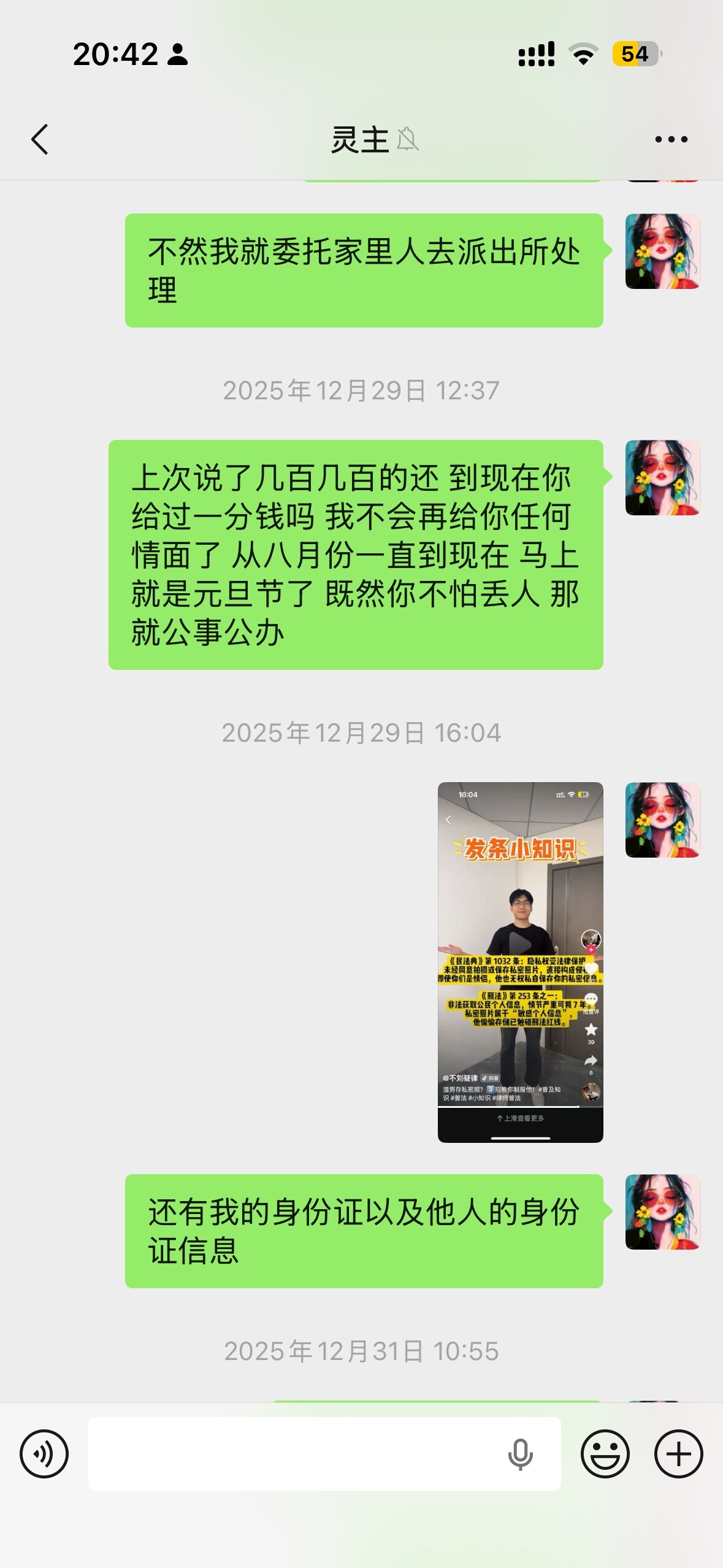Start voice-to-text with the microphone icon

point(520,1454)
